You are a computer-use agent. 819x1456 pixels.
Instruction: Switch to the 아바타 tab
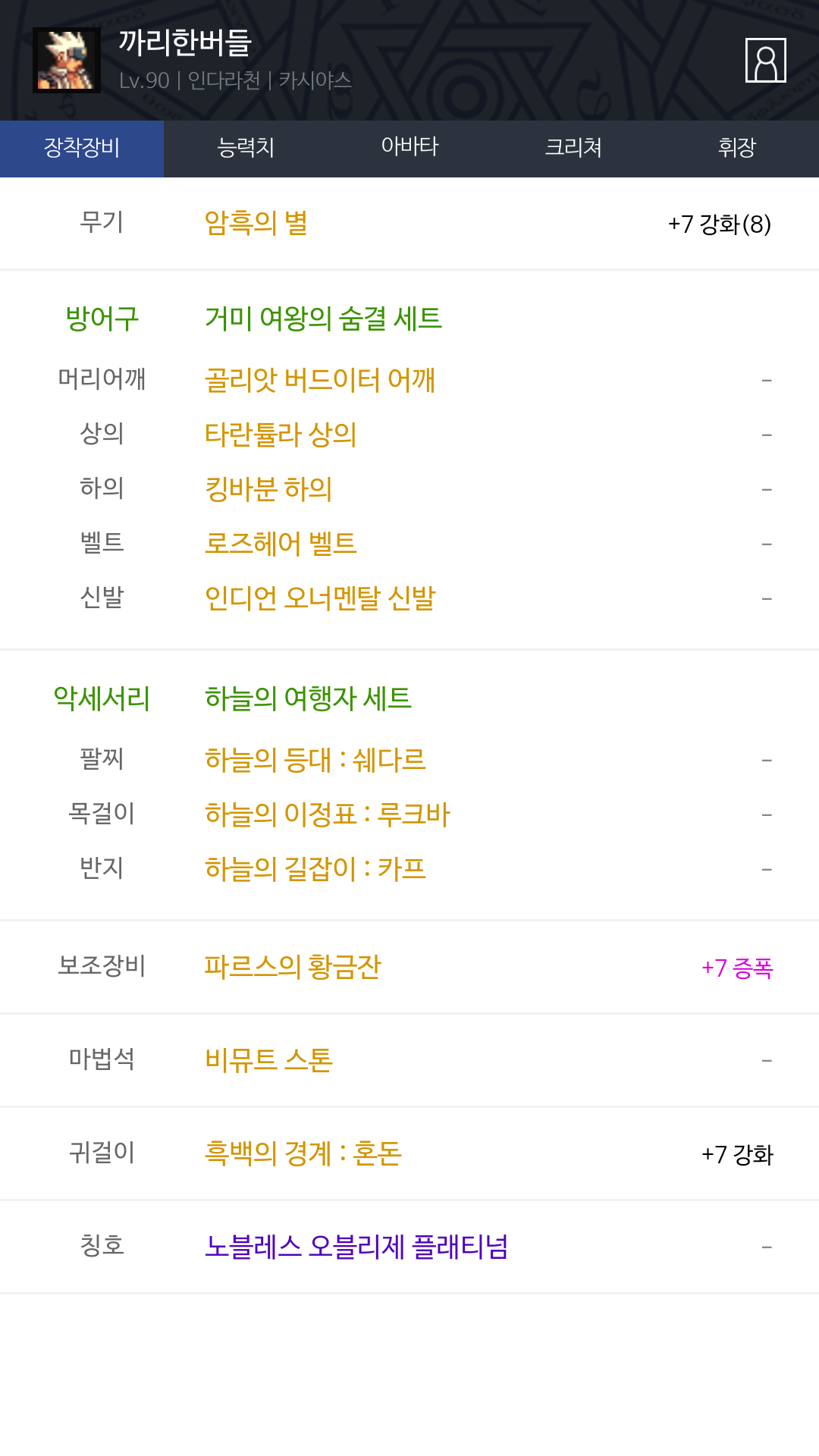pyautogui.click(x=409, y=148)
